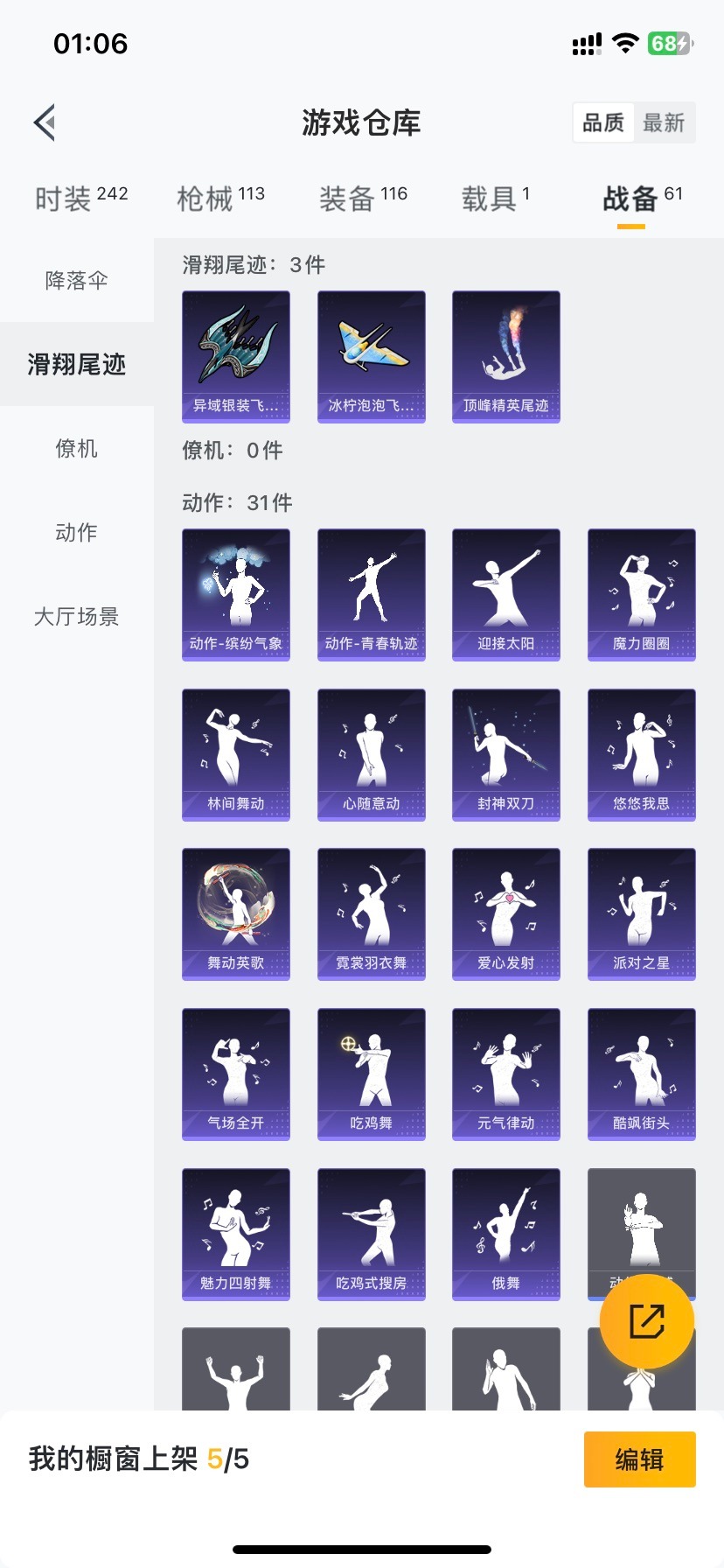Switch to the 时装 tab
The image size is (724, 1568).
pos(81,199)
